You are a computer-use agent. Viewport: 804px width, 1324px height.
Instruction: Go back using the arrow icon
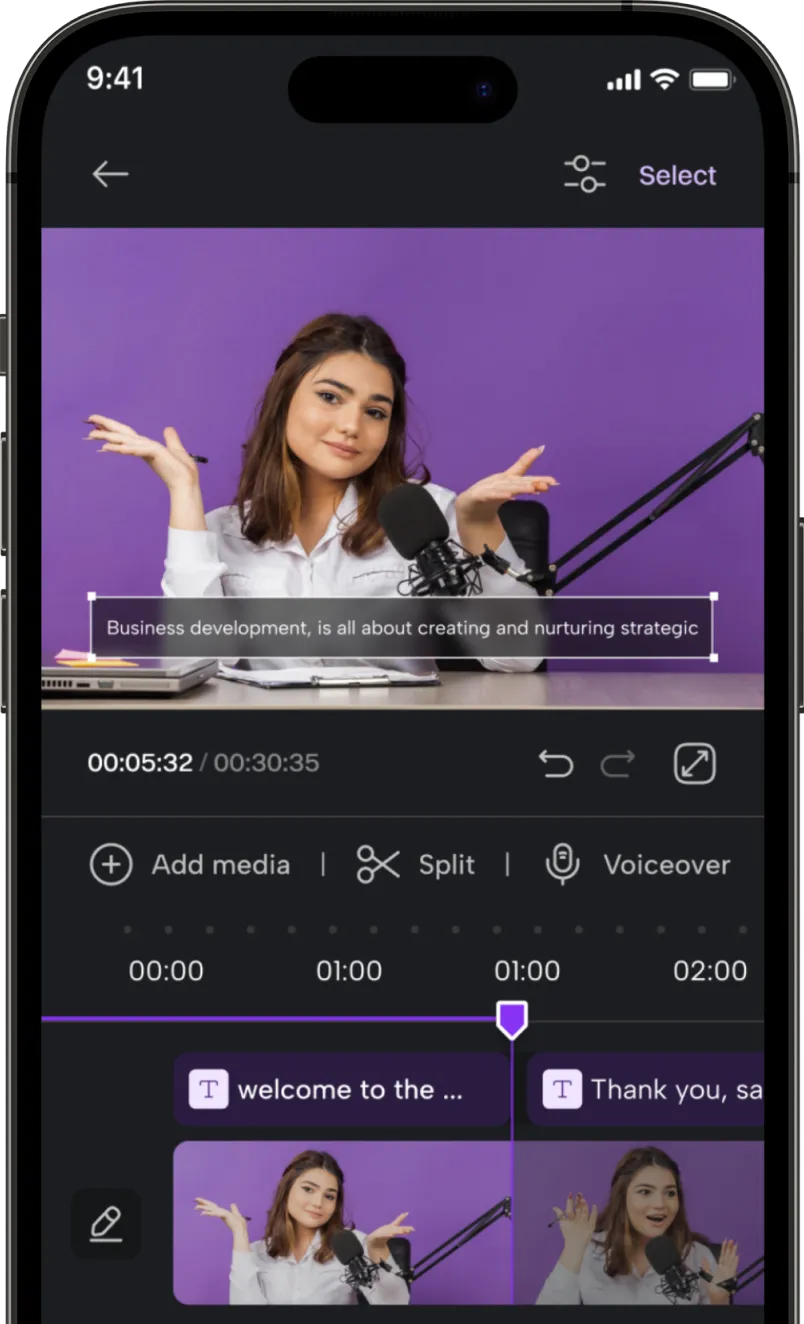coord(110,174)
